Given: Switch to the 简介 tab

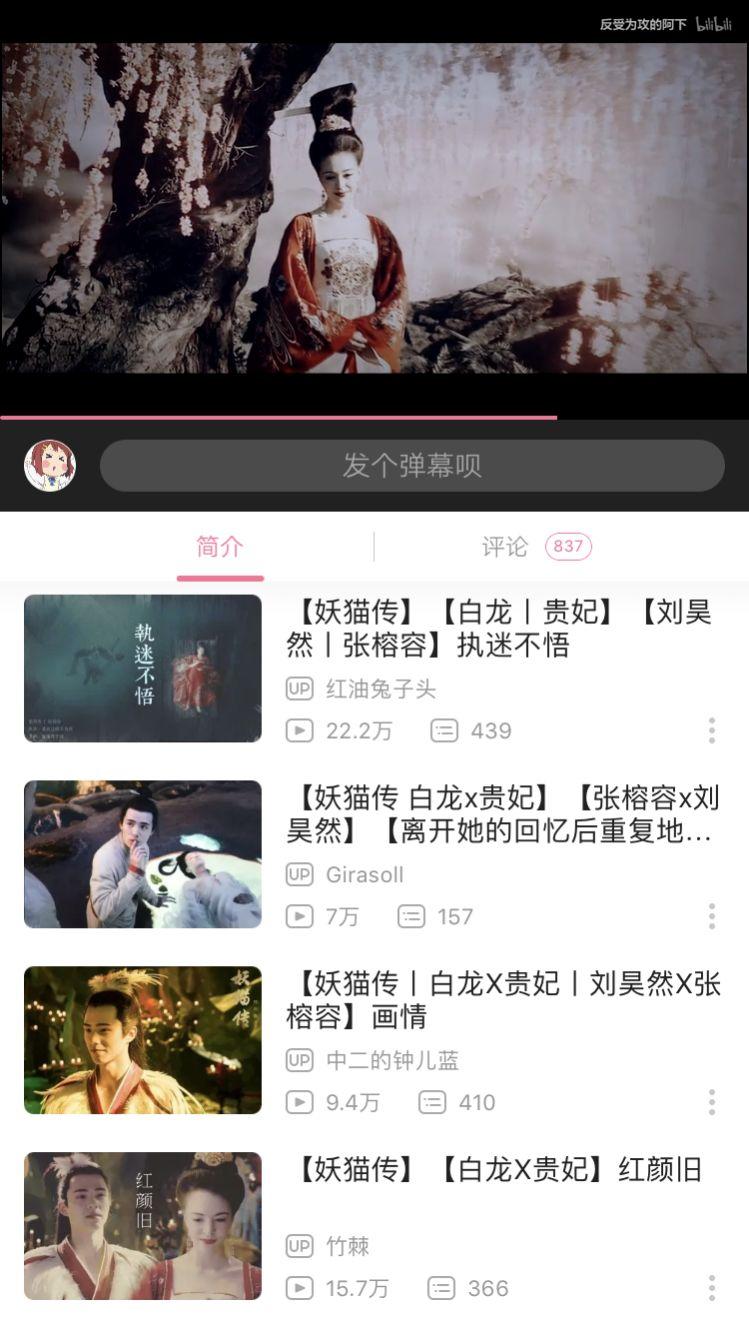Looking at the screenshot, I should [220, 547].
